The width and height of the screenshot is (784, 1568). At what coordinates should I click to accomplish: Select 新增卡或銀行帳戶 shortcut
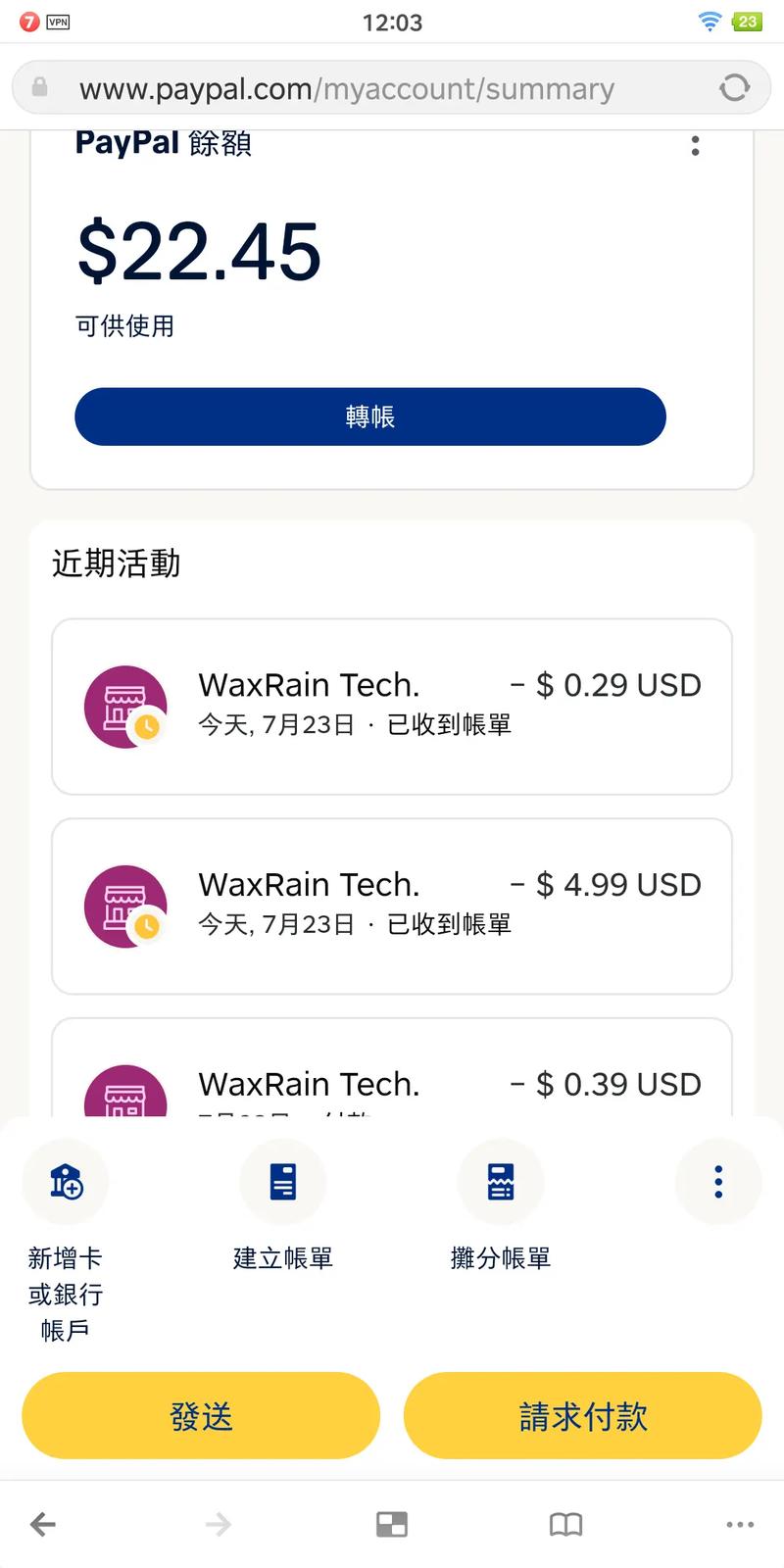point(65,1242)
